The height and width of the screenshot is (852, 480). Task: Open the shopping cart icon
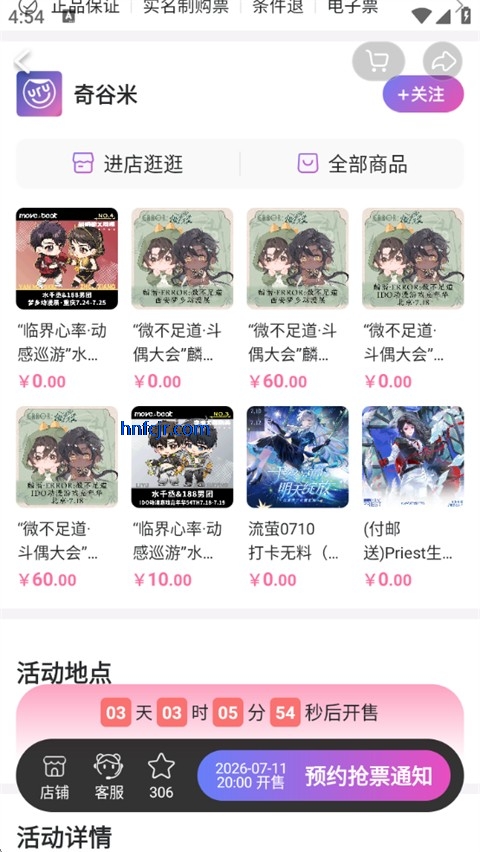click(x=378, y=61)
